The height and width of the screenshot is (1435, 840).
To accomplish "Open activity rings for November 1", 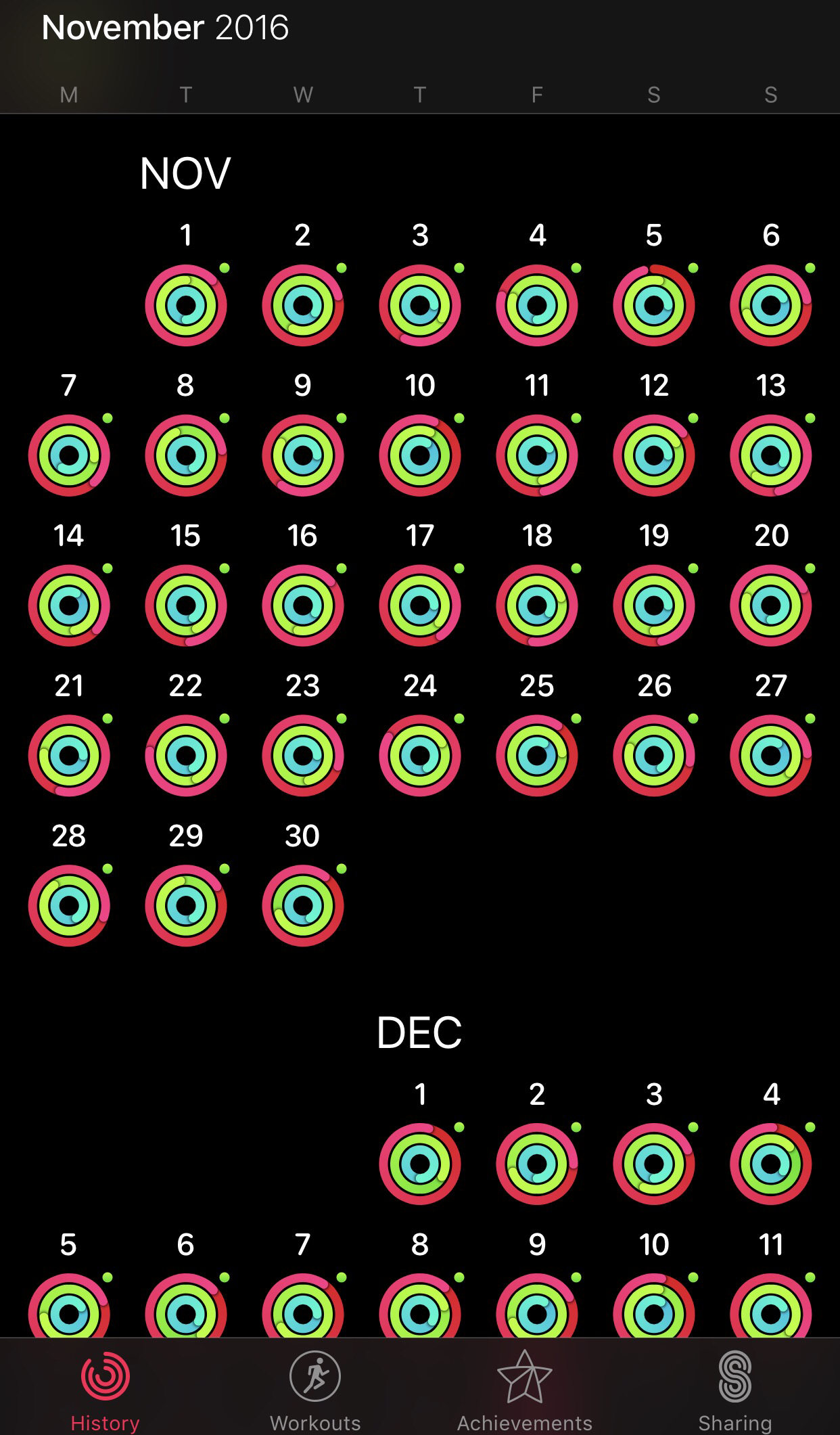I will click(x=186, y=305).
